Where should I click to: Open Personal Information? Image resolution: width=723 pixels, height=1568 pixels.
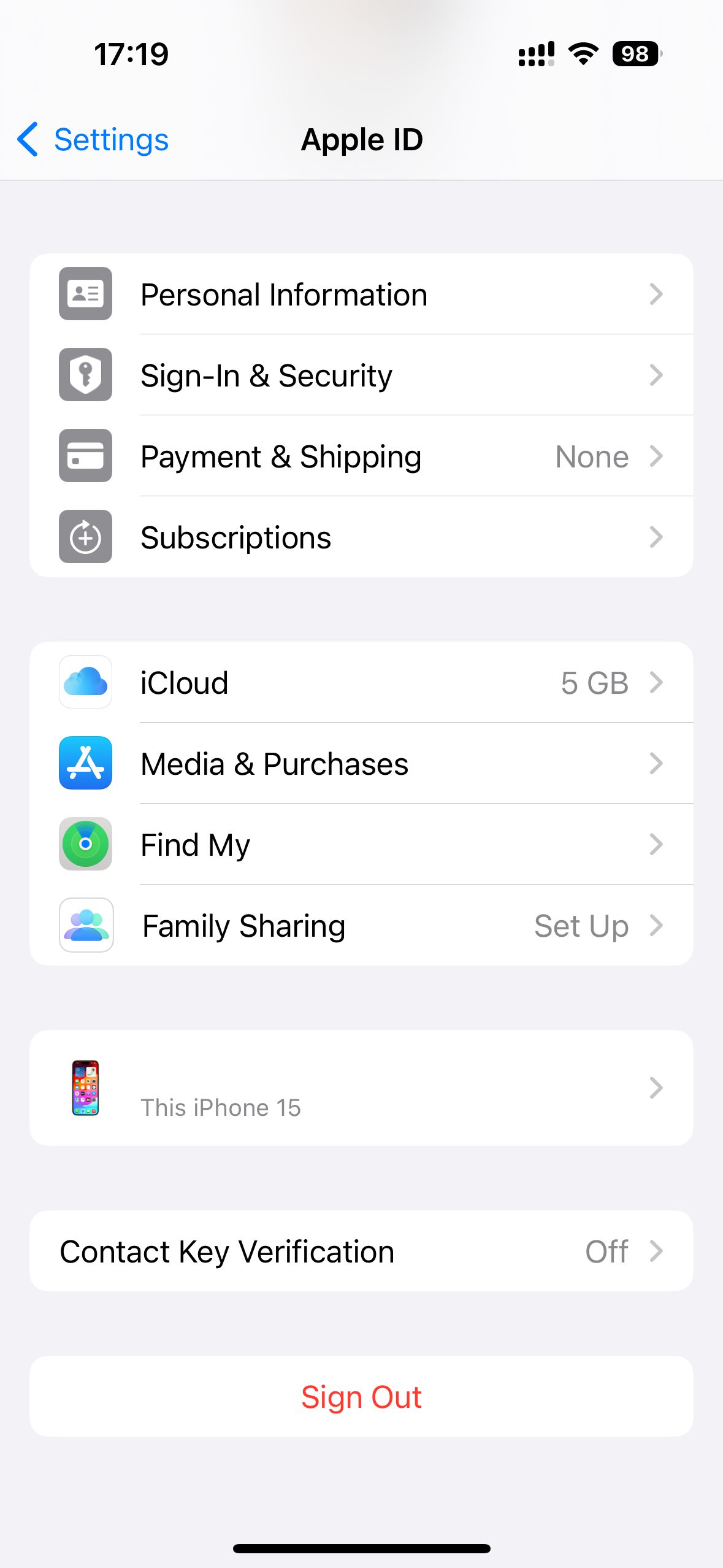point(361,294)
